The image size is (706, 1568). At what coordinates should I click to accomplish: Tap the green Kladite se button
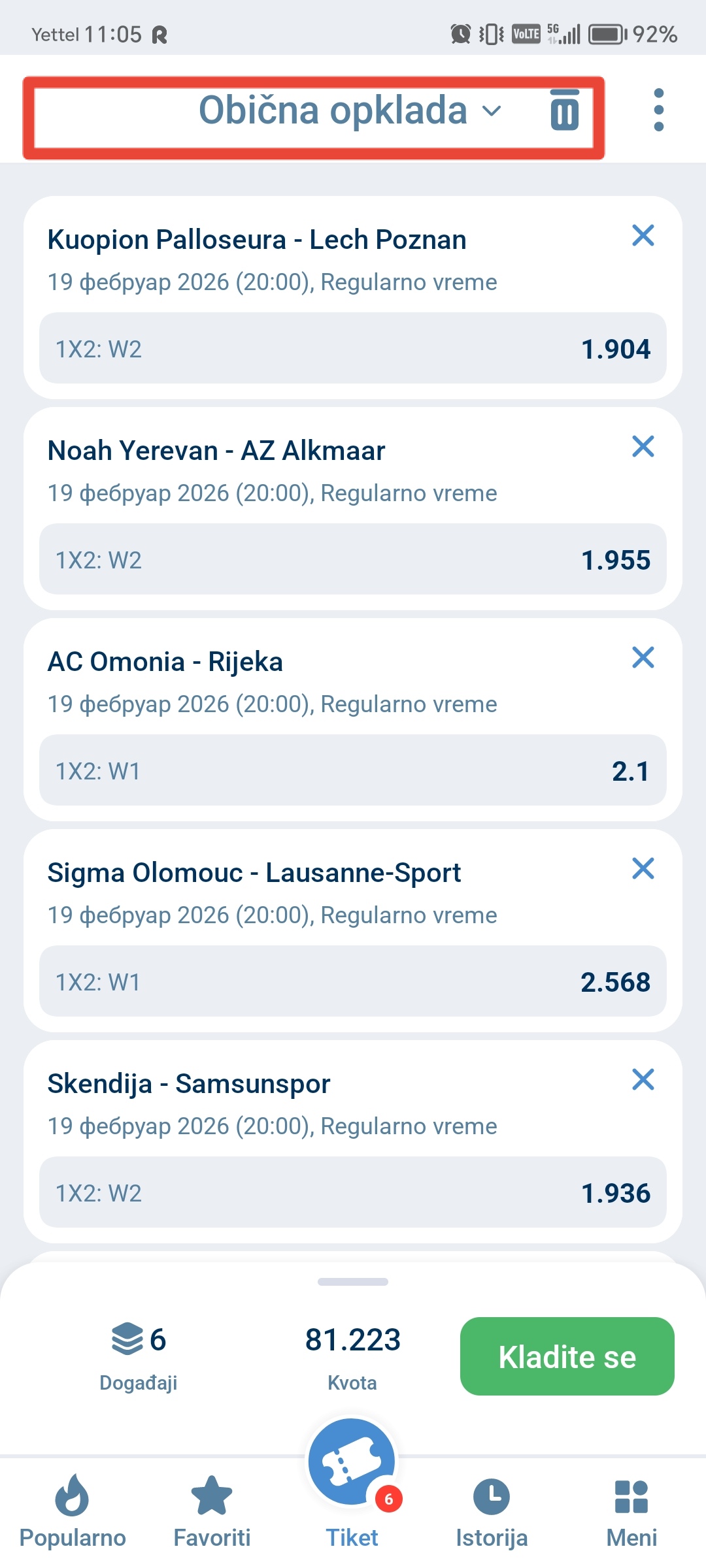(567, 1356)
